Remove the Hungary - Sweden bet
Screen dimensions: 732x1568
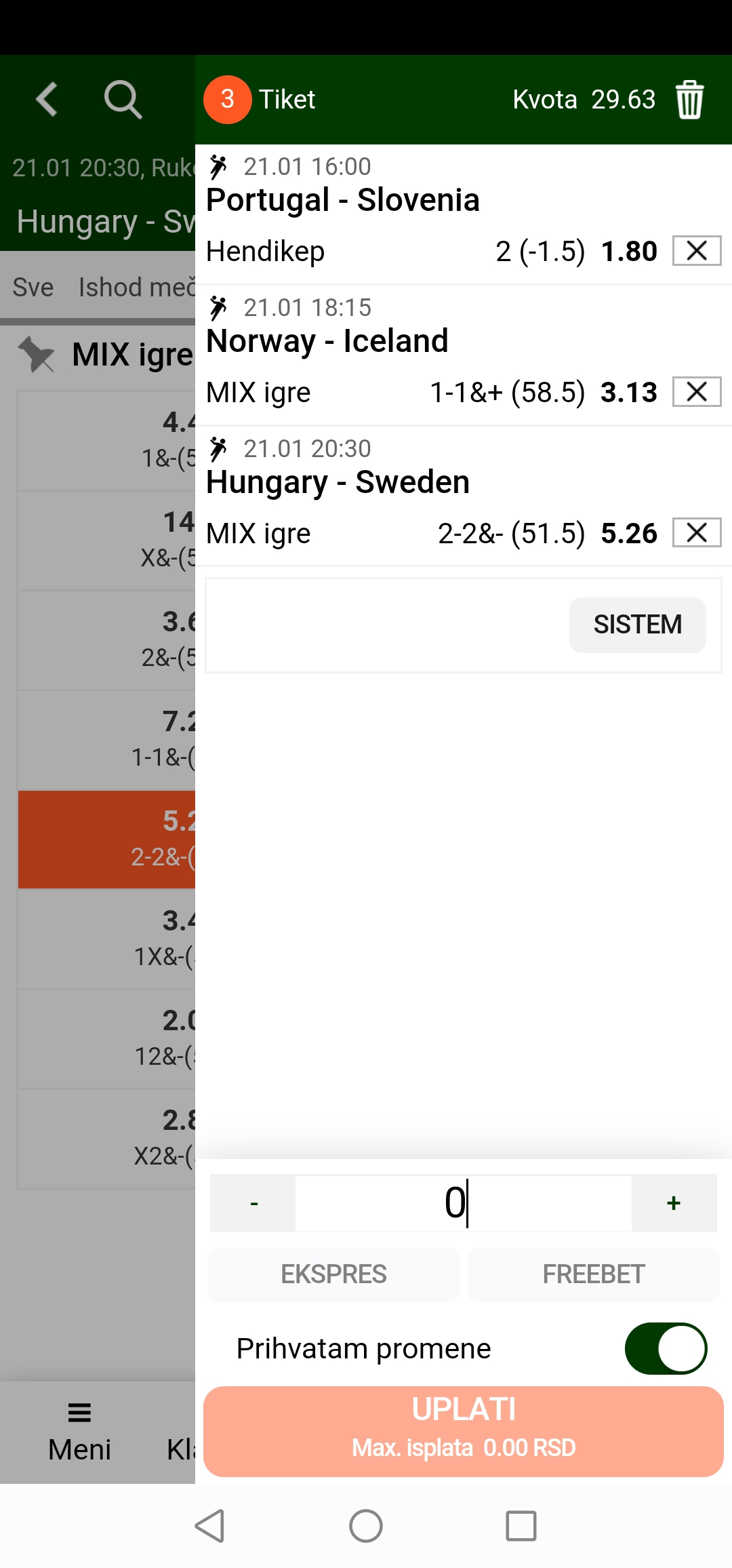point(697,533)
